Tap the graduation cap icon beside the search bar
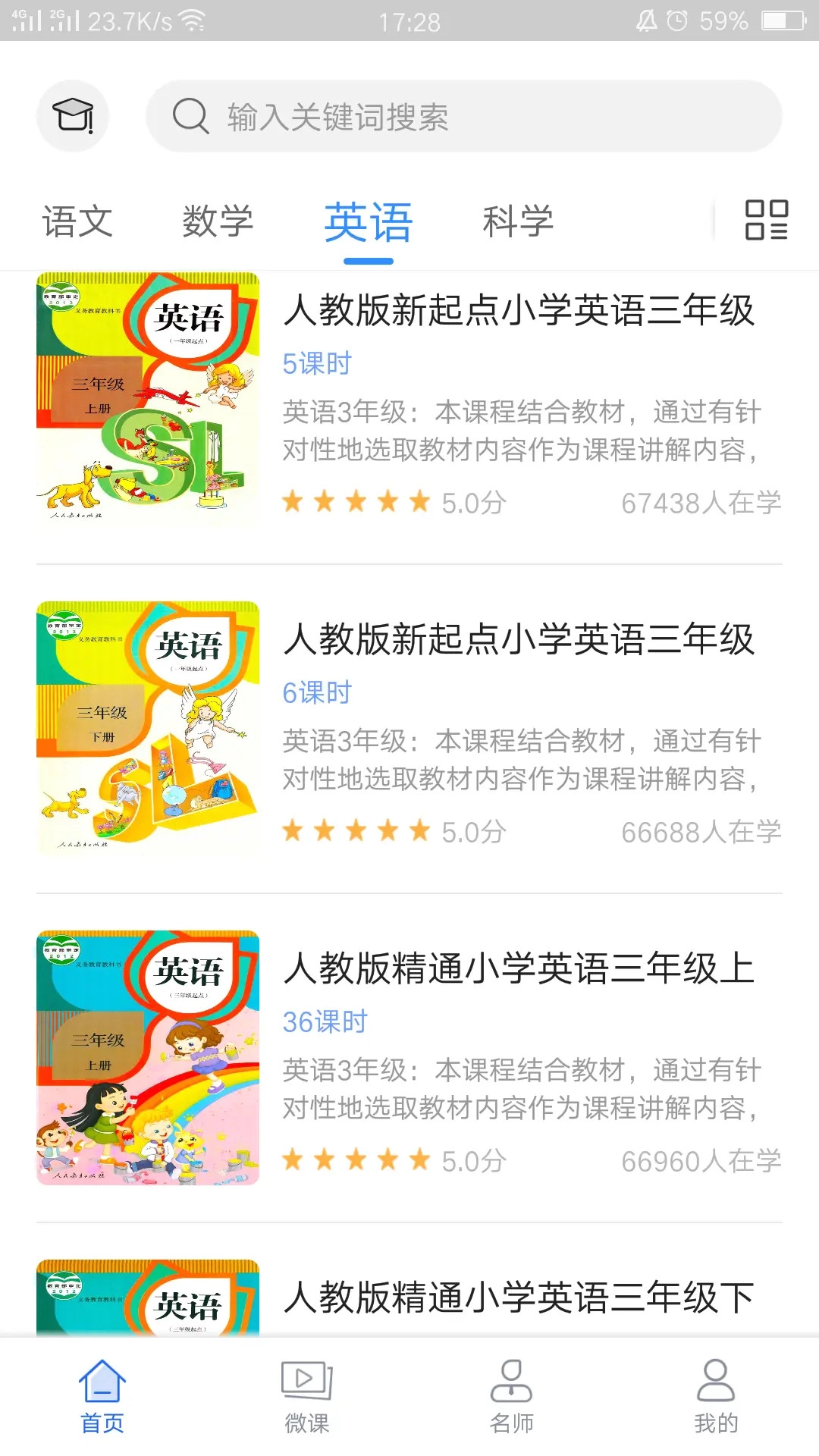Screen dimensions: 819x1456 click(73, 115)
